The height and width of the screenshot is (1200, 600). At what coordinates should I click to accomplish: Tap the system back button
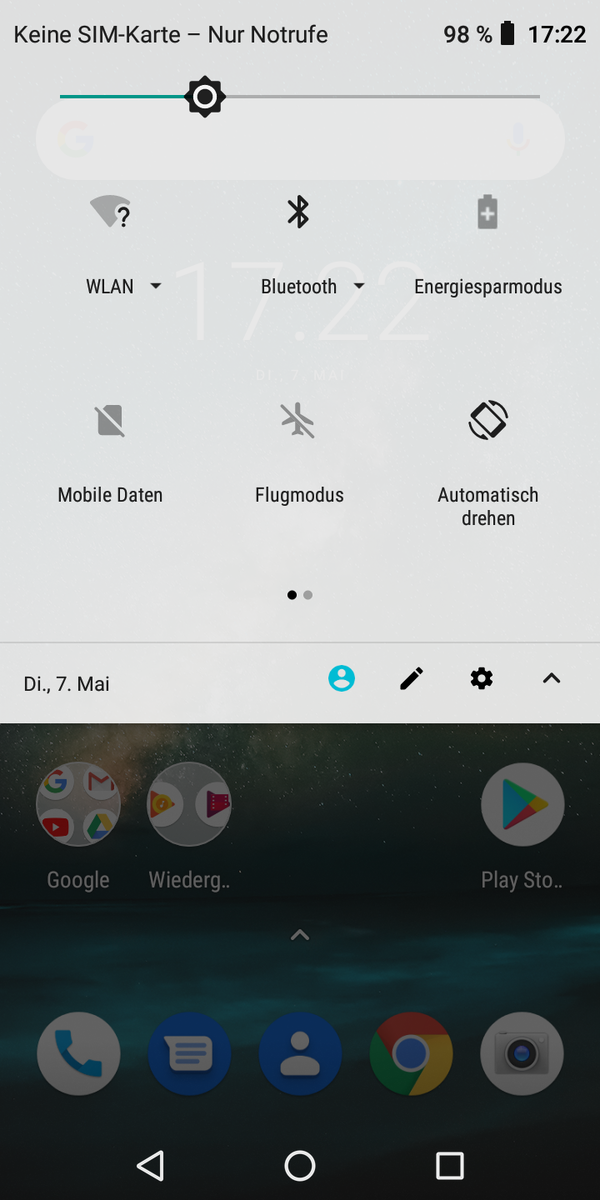(150, 1165)
